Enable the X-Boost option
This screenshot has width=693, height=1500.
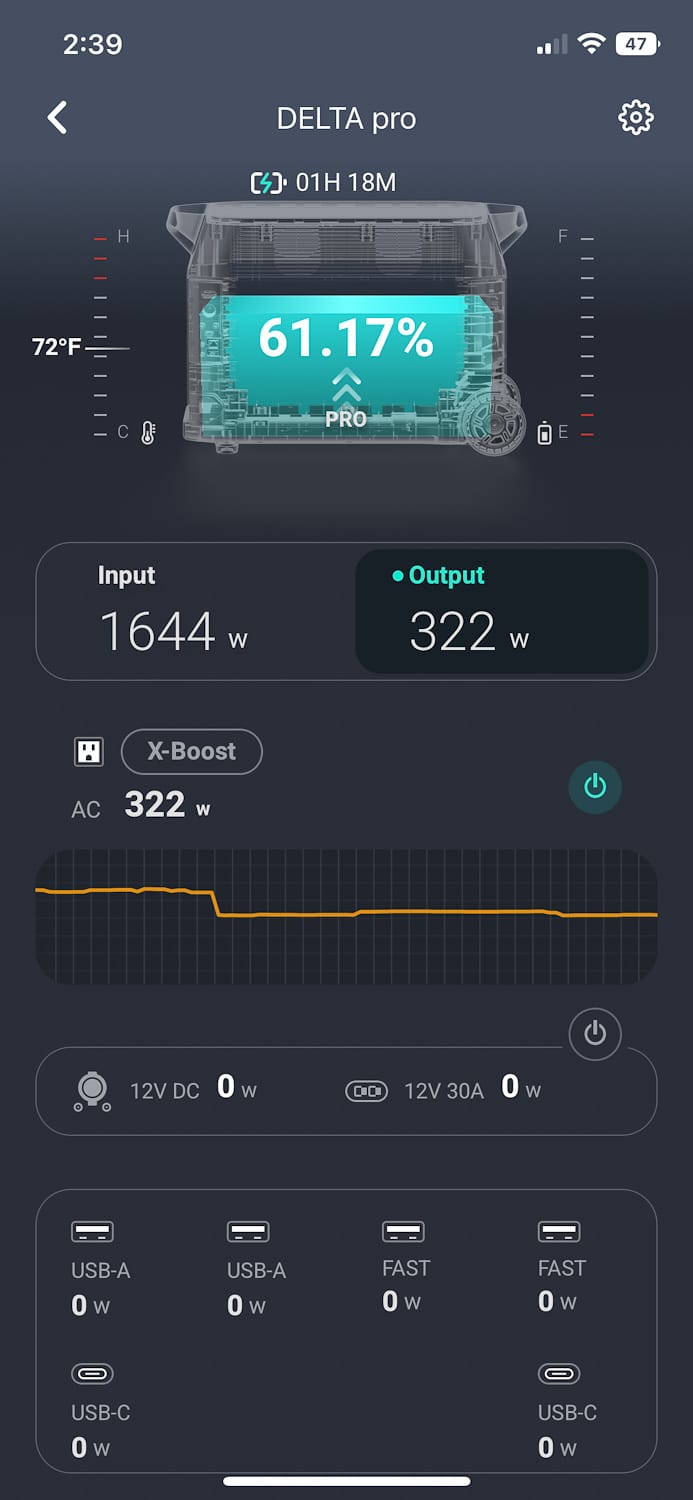tap(192, 752)
